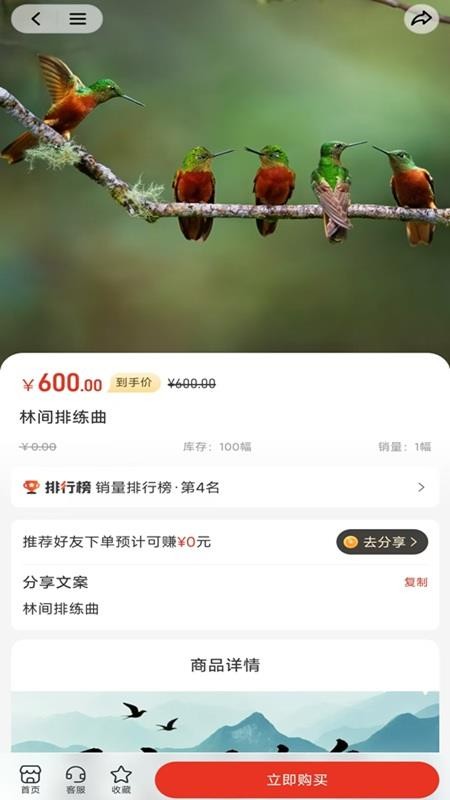Contact 客服 customer service
Image resolution: width=450 pixels, height=800 pixels.
(x=76, y=780)
